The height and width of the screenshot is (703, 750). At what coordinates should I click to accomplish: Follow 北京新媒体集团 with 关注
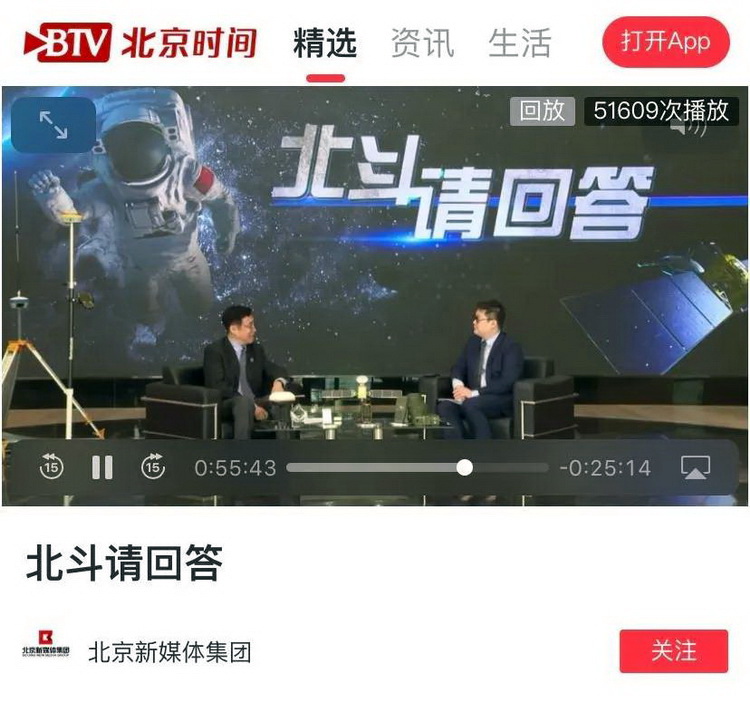[673, 651]
